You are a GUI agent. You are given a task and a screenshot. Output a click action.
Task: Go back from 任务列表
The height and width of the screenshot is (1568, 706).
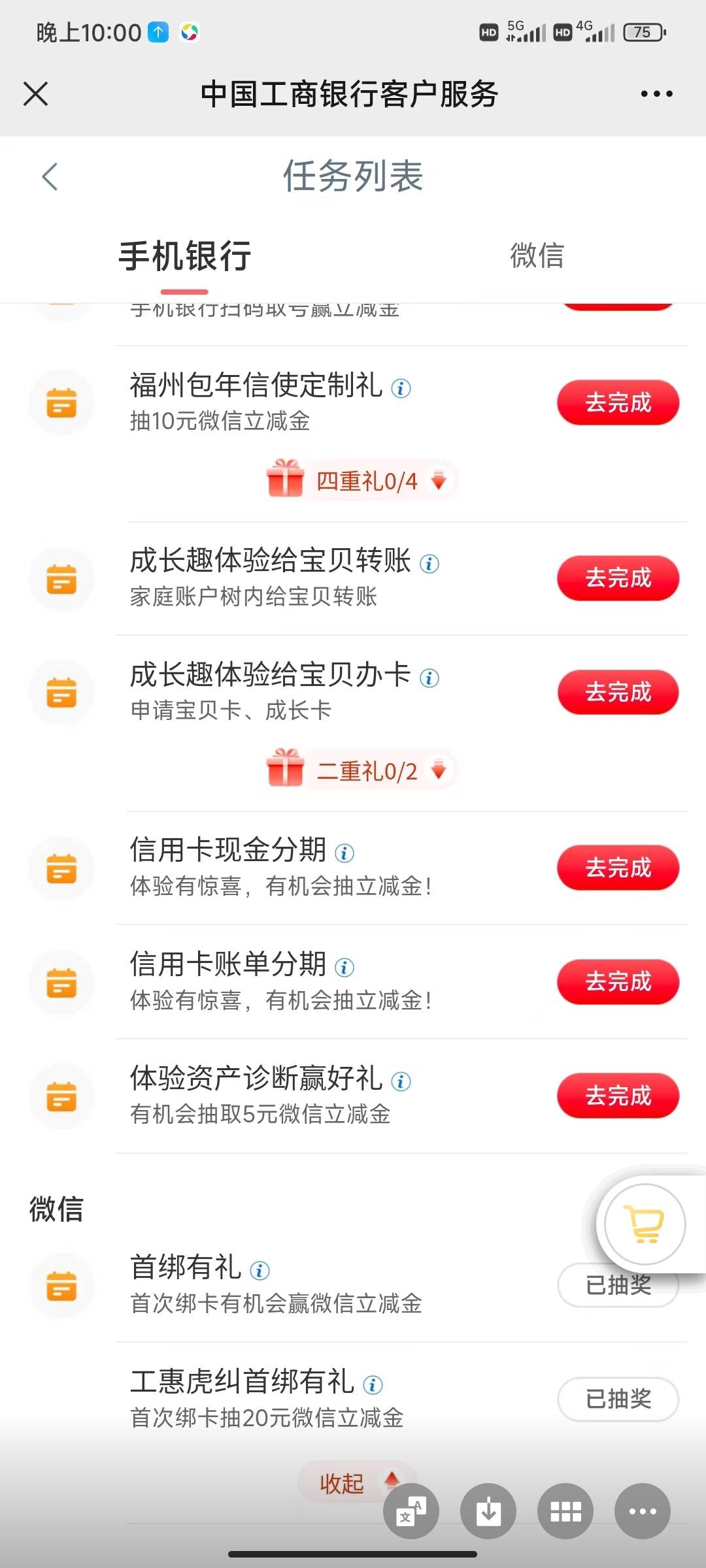pyautogui.click(x=50, y=176)
